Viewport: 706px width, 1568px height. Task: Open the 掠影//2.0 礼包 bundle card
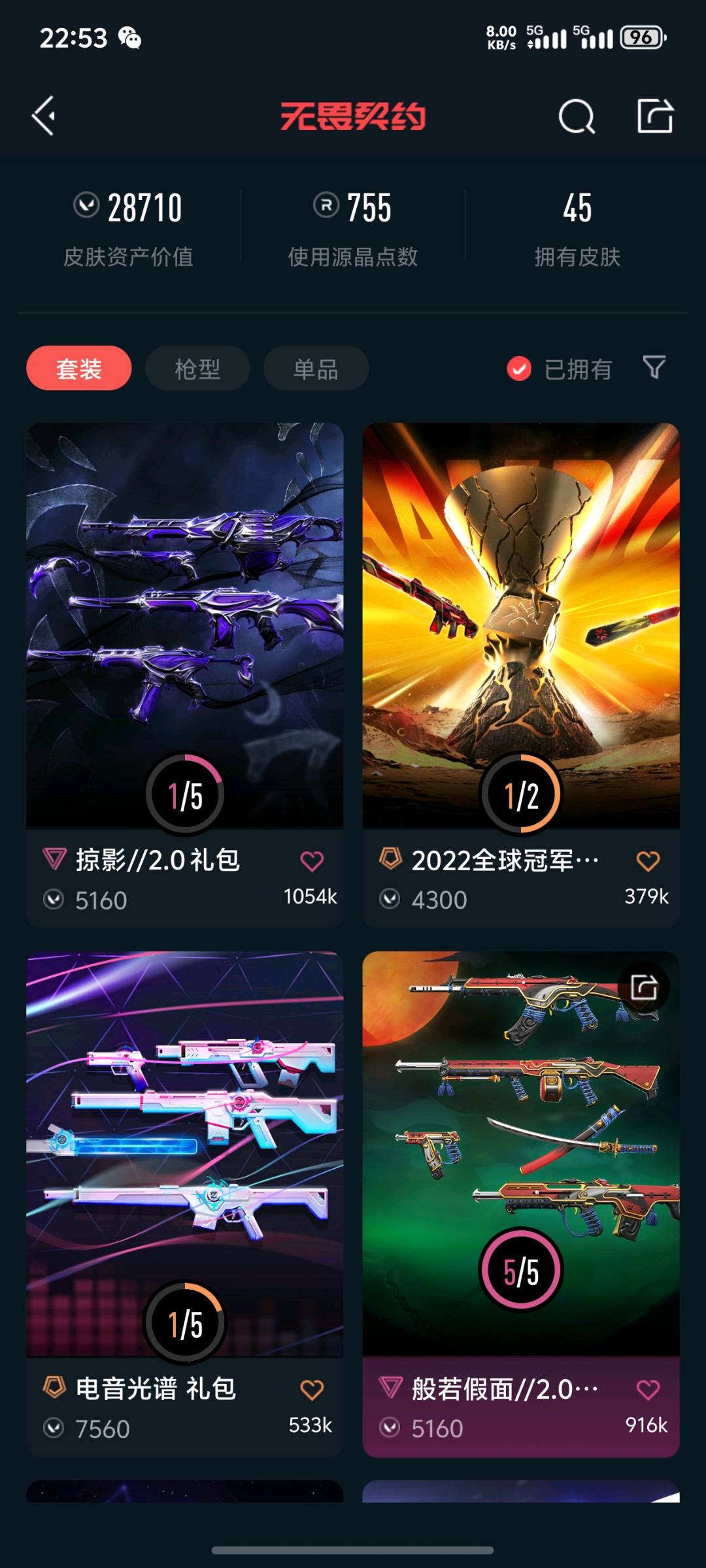(184, 675)
